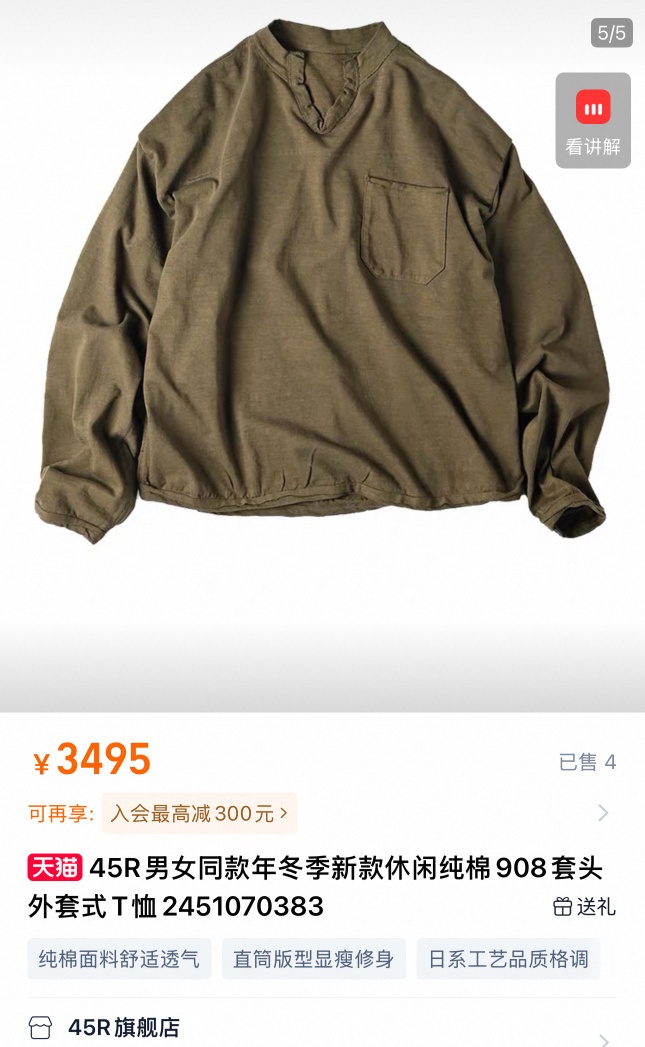Select the 日系工艺品质格调 feature chip
The width and height of the screenshot is (645, 1047).
508,959
